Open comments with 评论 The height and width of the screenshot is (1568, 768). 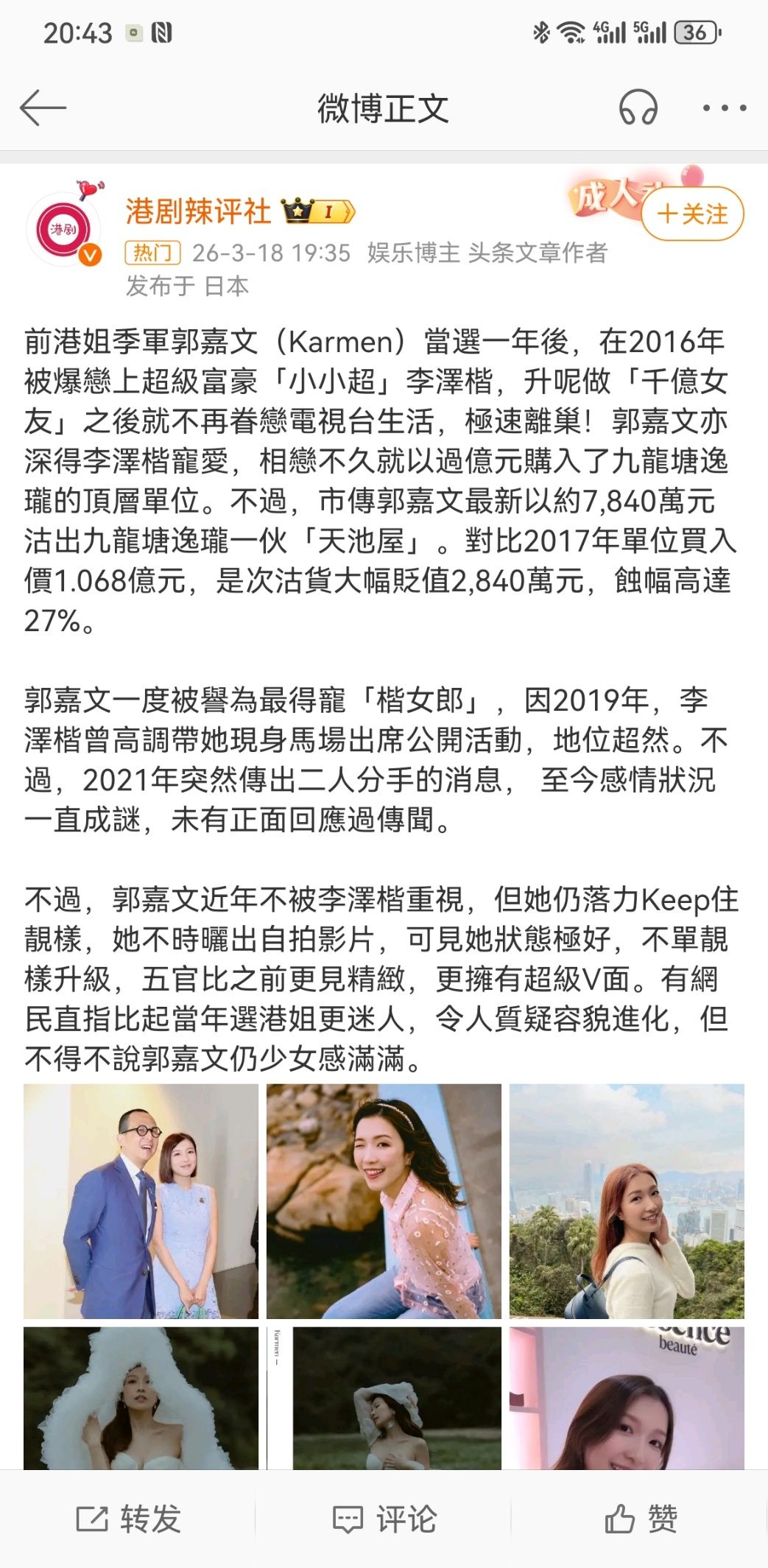tap(384, 1519)
